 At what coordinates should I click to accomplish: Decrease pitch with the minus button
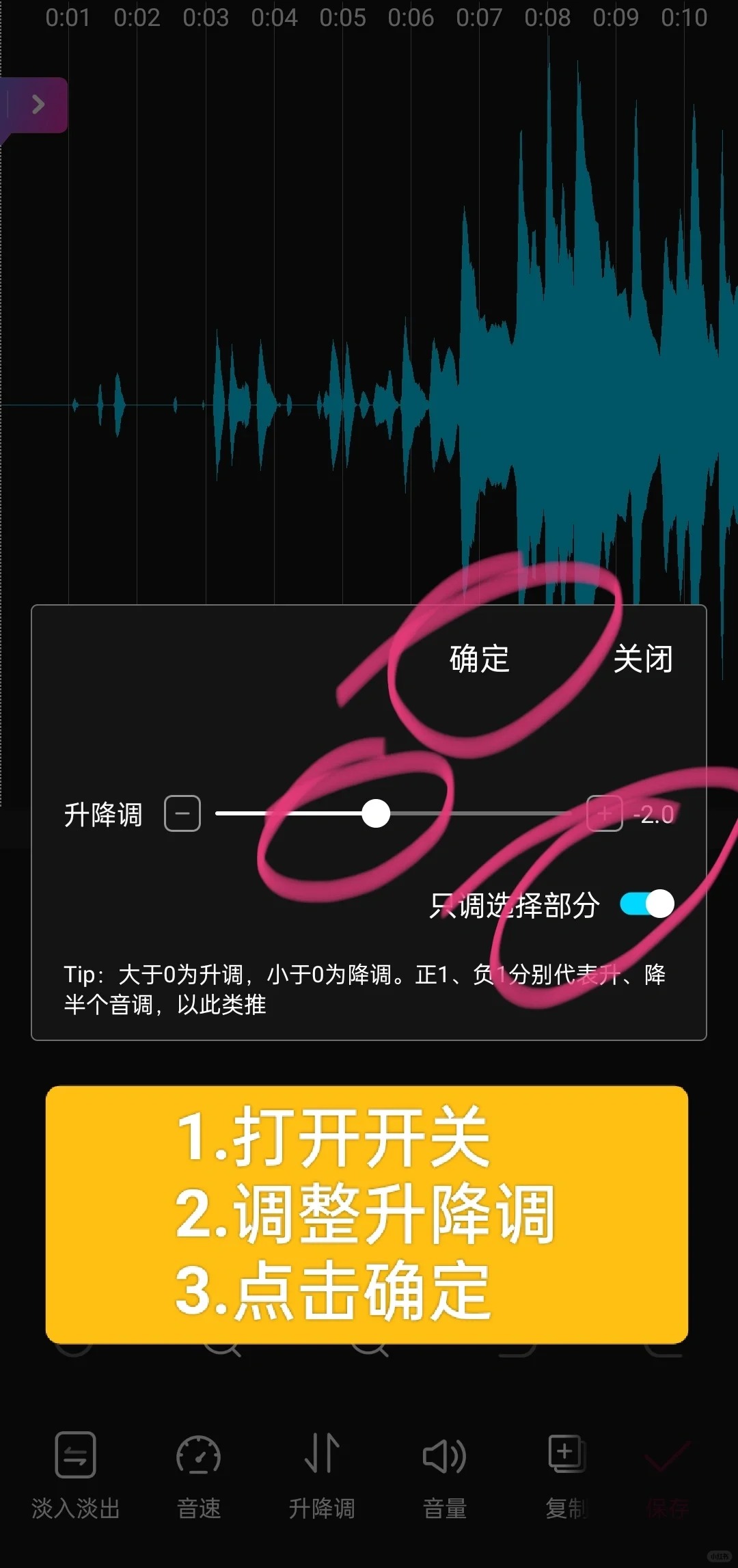point(182,813)
